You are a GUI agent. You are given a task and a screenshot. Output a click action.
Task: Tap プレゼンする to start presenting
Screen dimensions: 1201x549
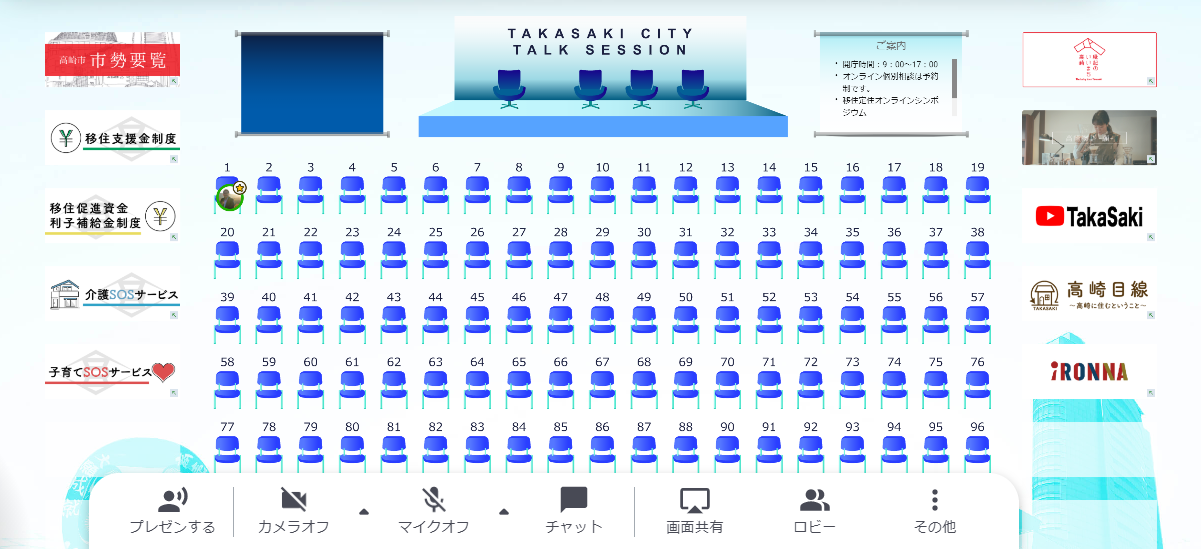tap(172, 511)
